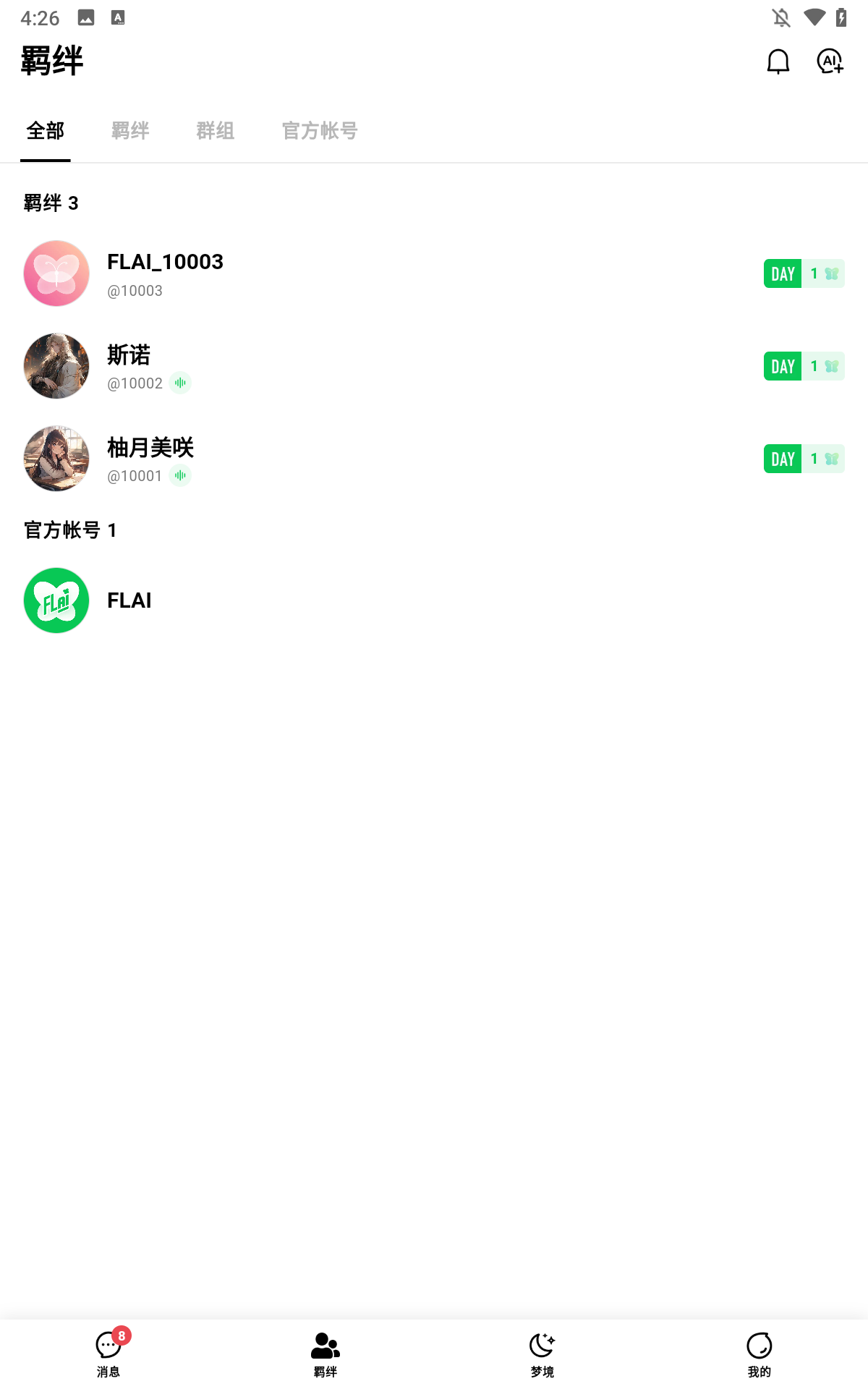Tap the DAY streak badge for FLAI_10003

point(782,273)
